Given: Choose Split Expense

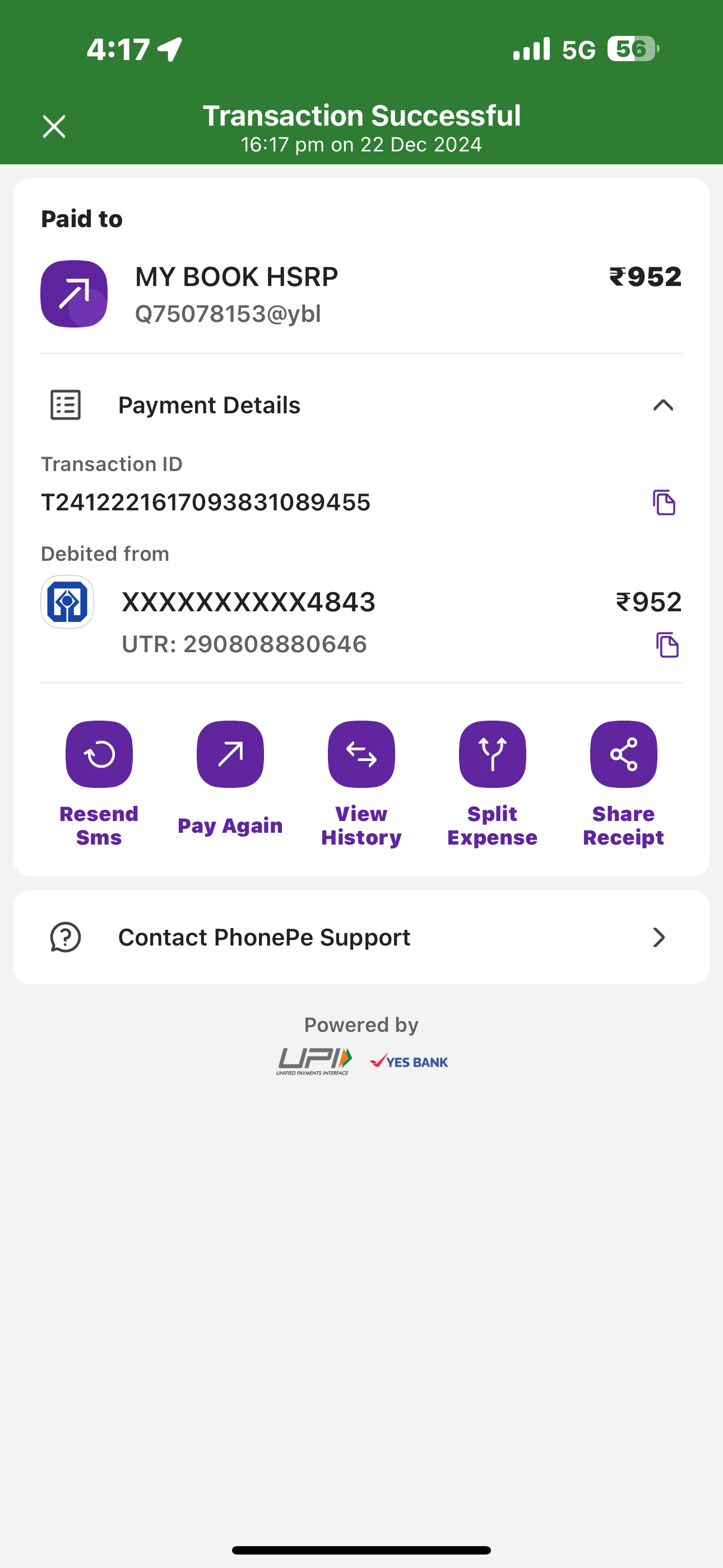Looking at the screenshot, I should (492, 754).
